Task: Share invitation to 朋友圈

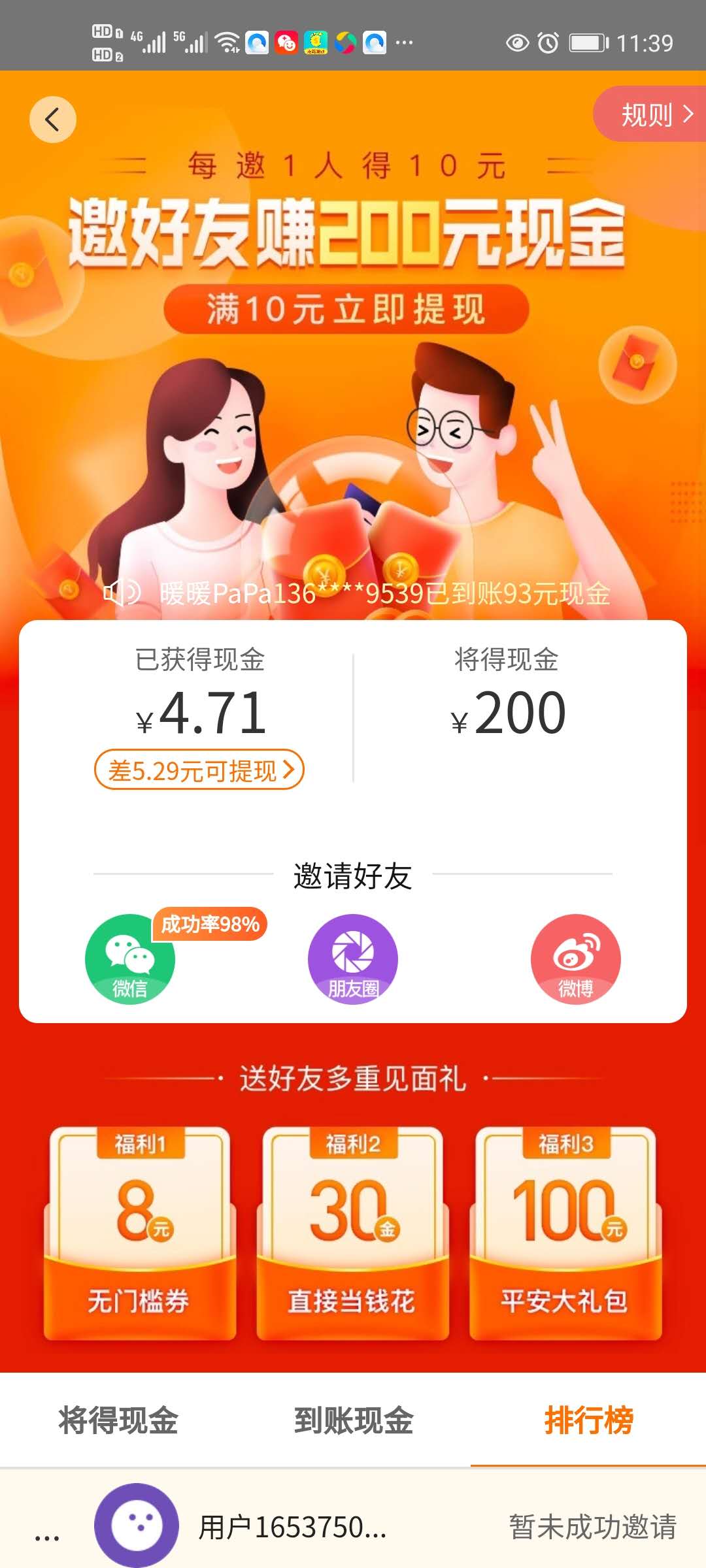Action: [353, 958]
